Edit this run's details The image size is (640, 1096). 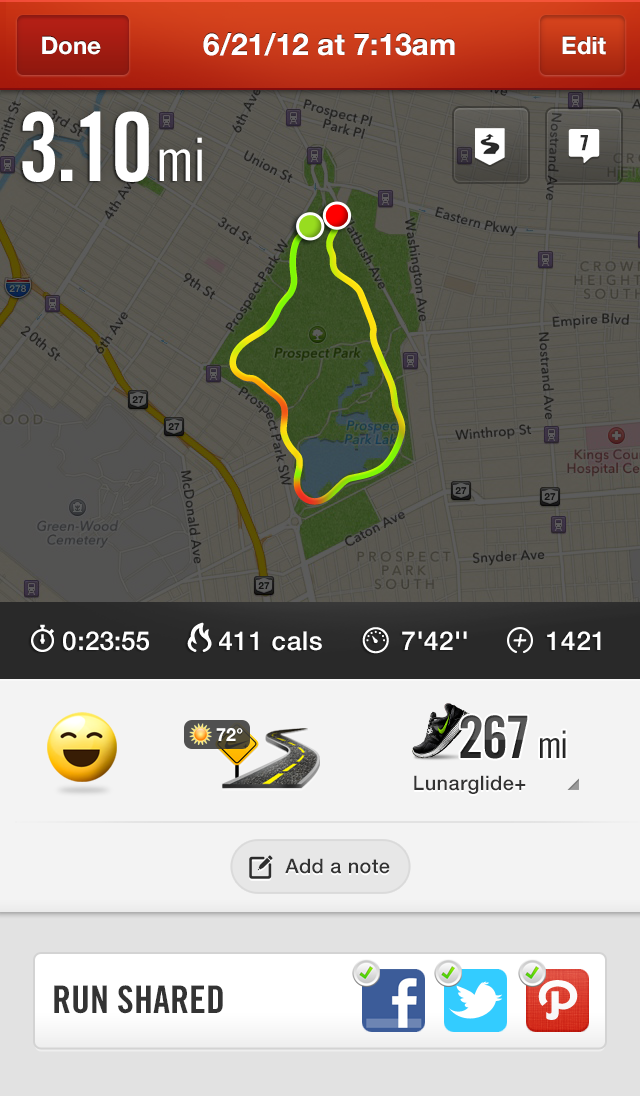(583, 46)
